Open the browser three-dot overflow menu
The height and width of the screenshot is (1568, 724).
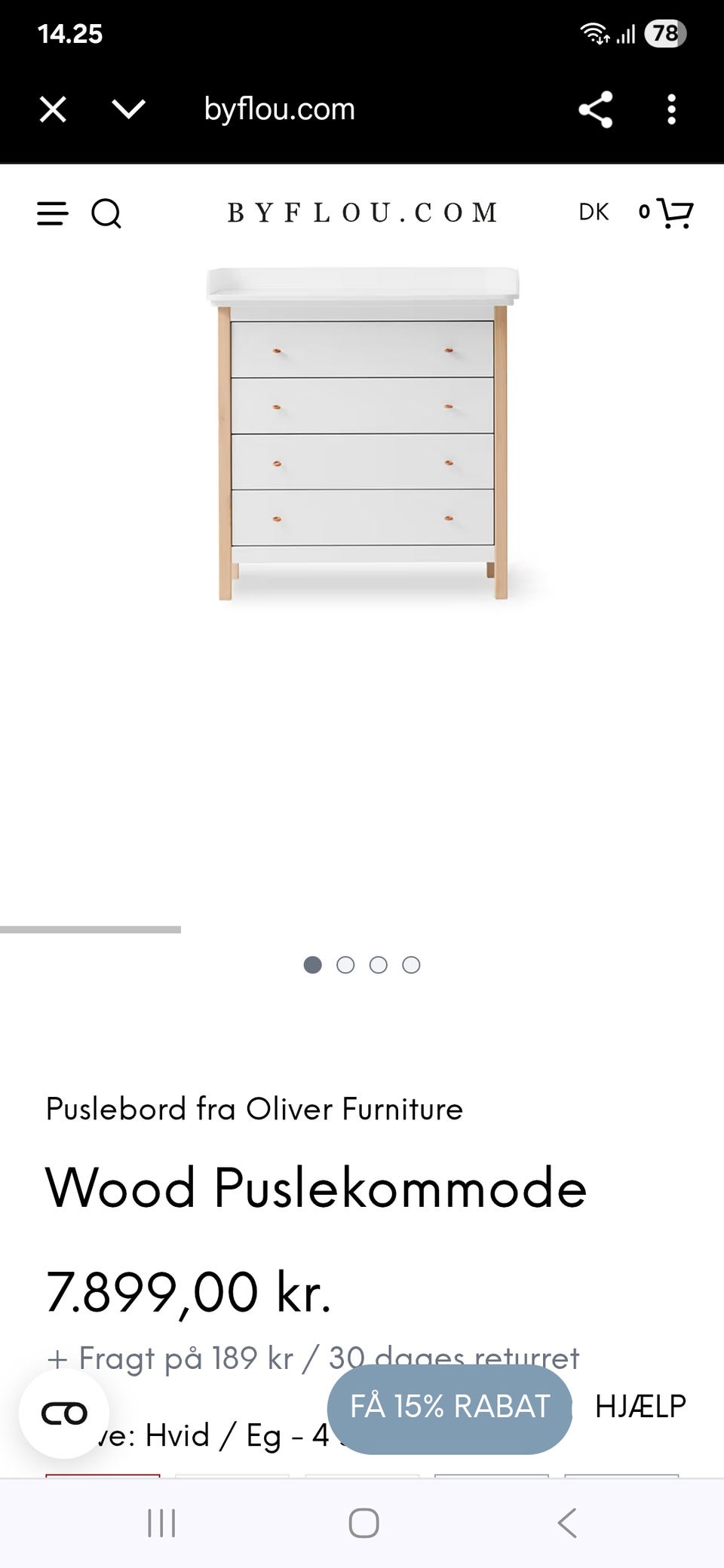[671, 110]
